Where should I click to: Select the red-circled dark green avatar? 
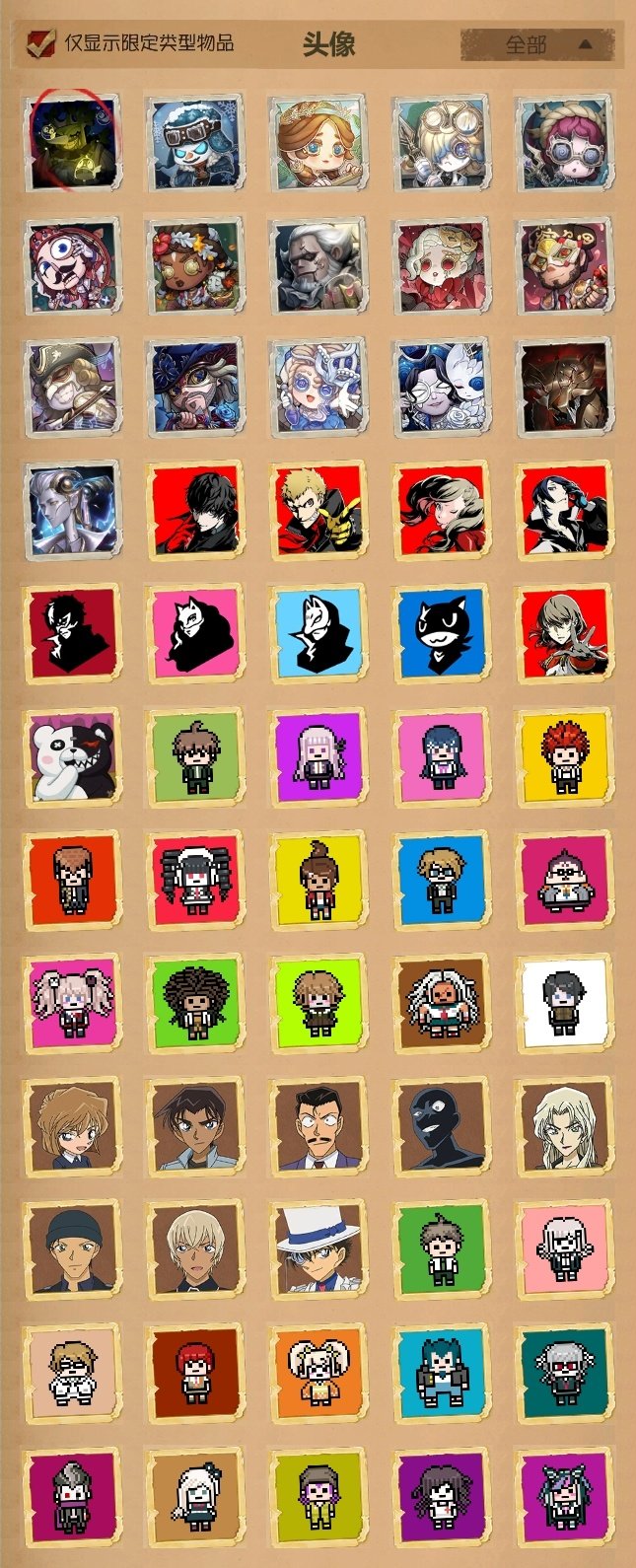tap(71, 142)
